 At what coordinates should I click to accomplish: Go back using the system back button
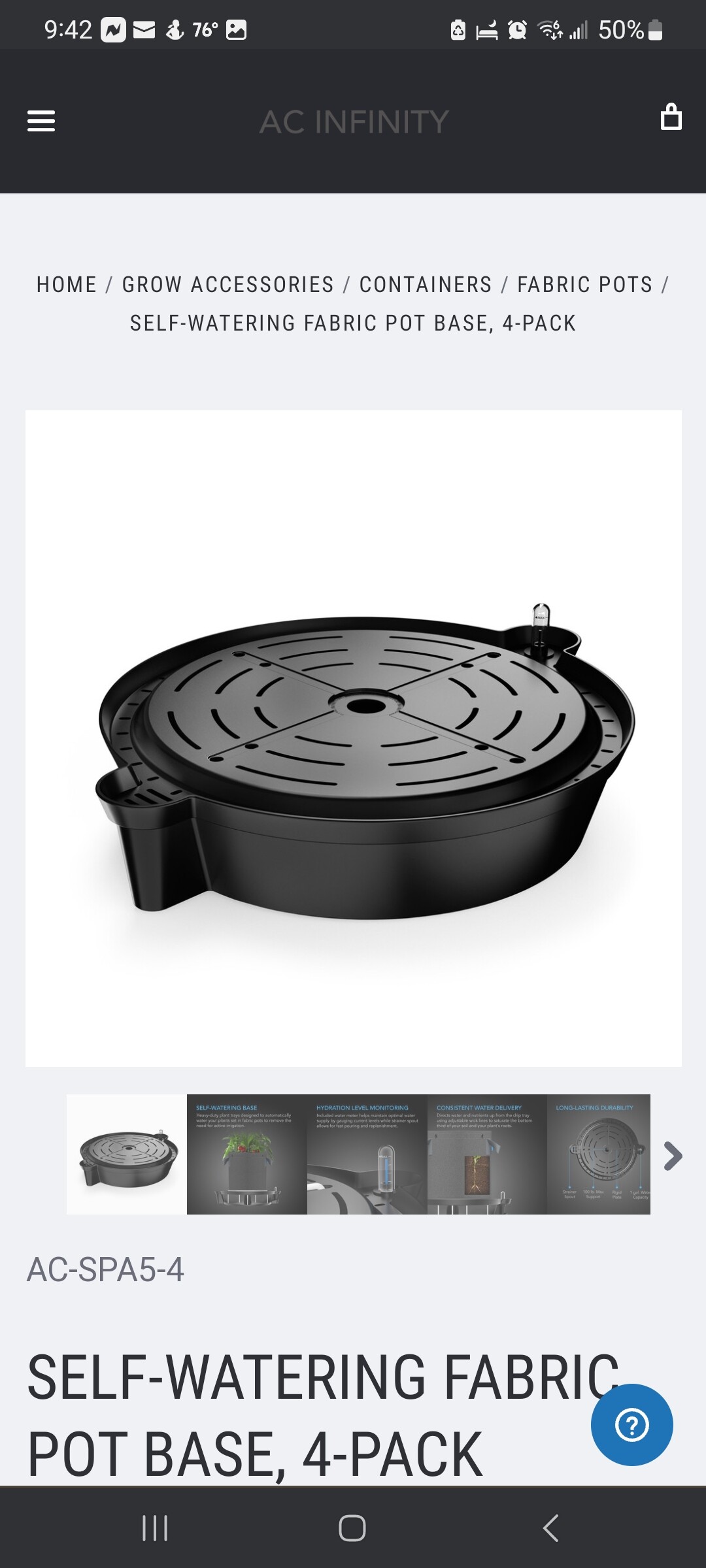pyautogui.click(x=551, y=1528)
